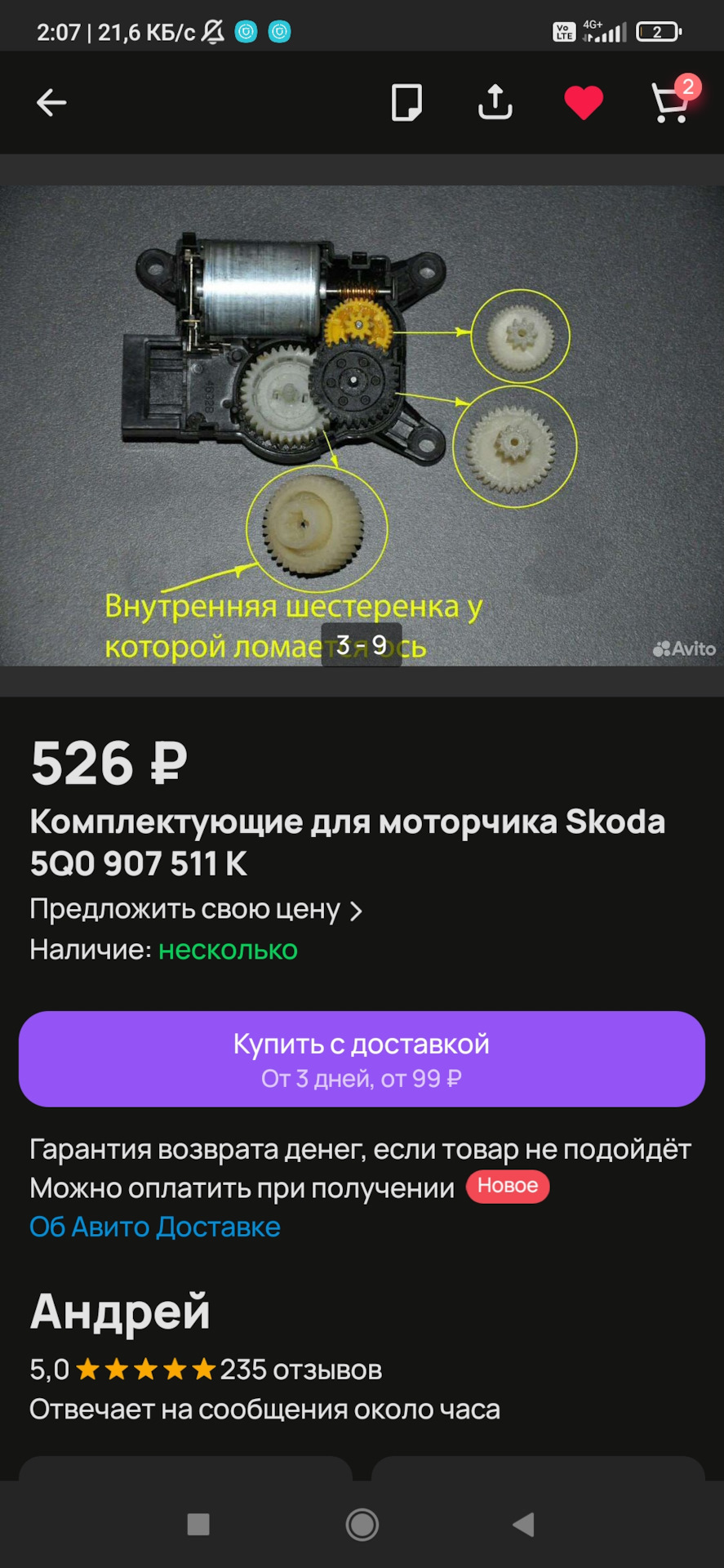The height and width of the screenshot is (1568, 724).
Task: Open the note icon in the toolbar
Action: tap(406, 103)
